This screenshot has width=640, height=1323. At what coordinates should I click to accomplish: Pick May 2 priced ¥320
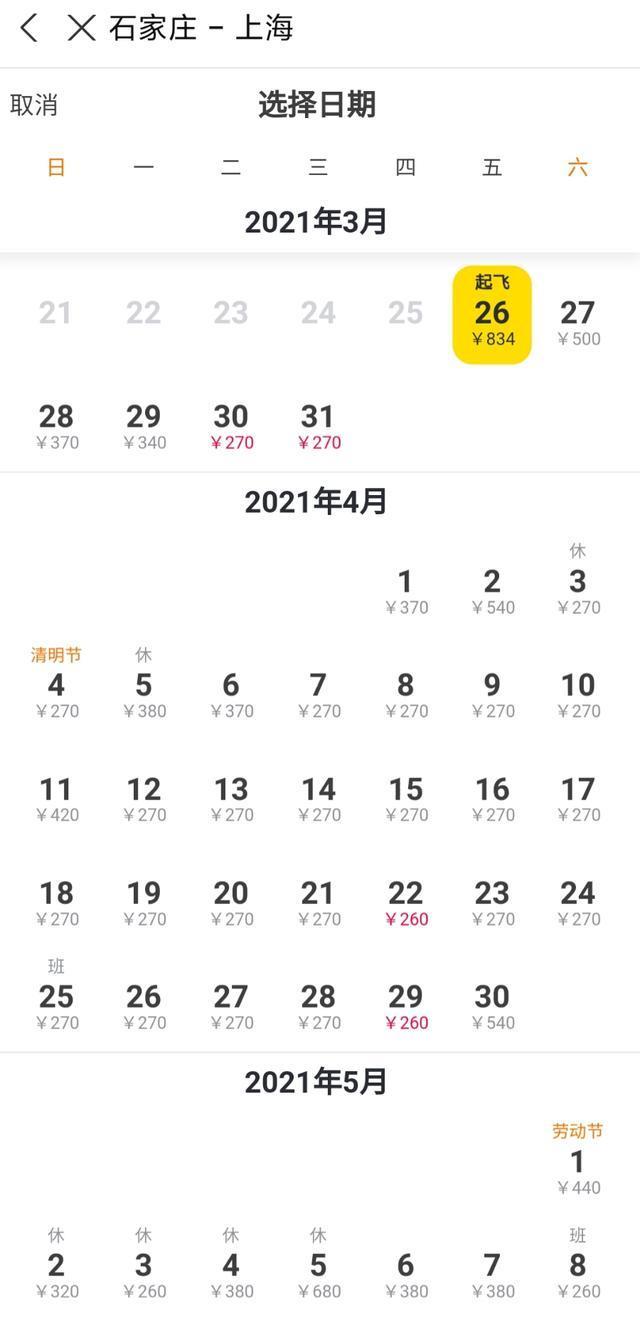coord(56,1272)
